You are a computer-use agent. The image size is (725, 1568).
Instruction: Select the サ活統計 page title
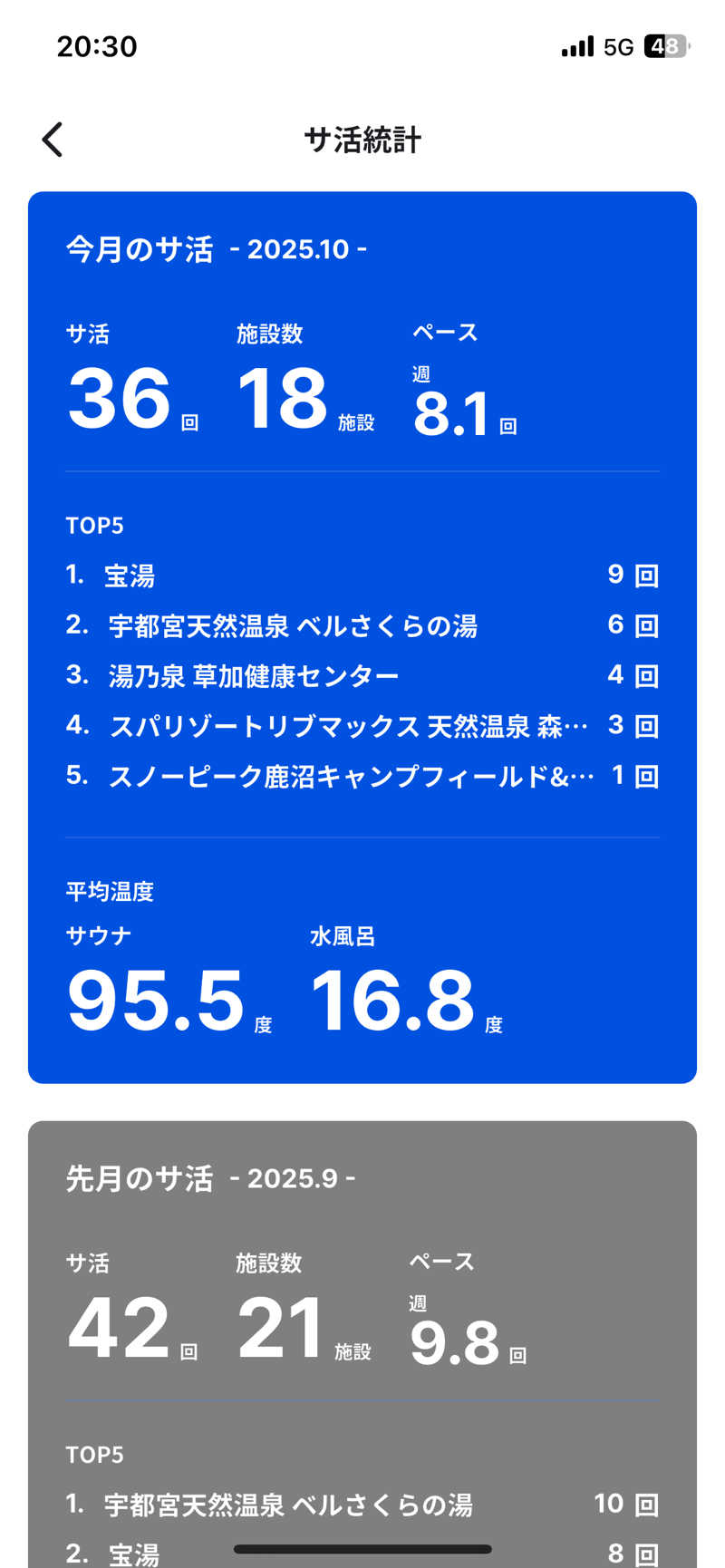tap(362, 140)
